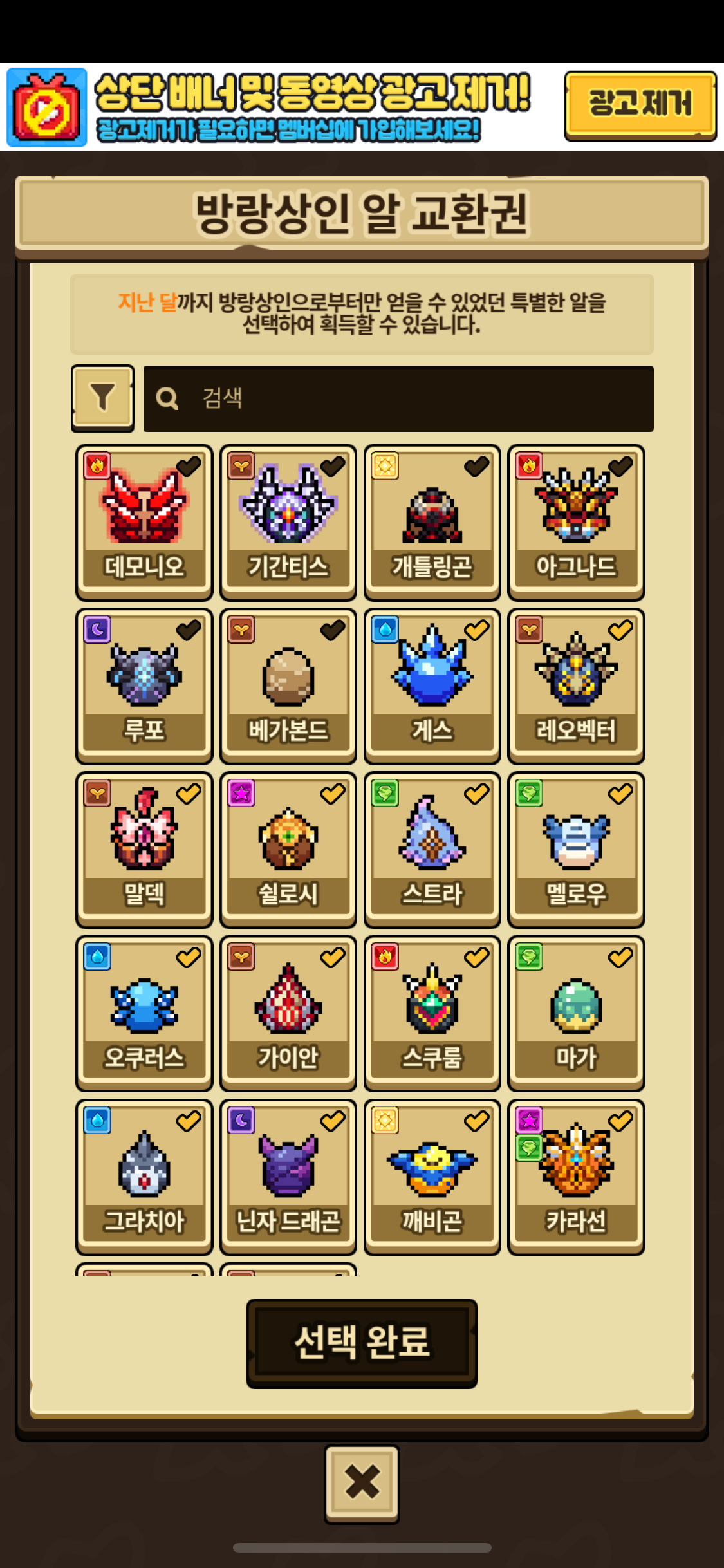Pick the 멜로우 egg card
724x1568 pixels.
pyautogui.click(x=577, y=850)
